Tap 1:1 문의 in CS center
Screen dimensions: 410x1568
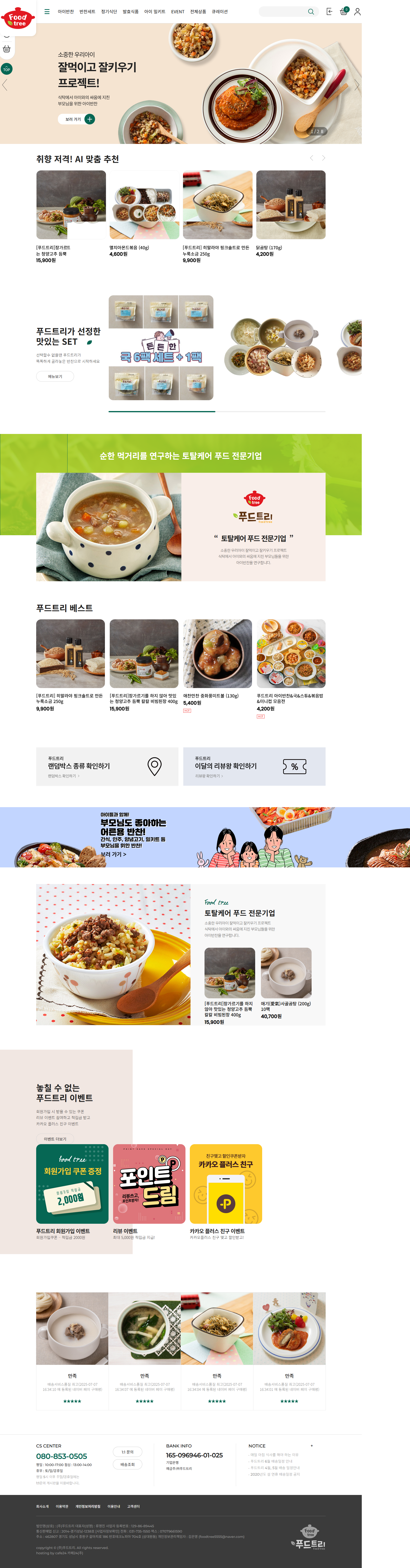tap(127, 1452)
